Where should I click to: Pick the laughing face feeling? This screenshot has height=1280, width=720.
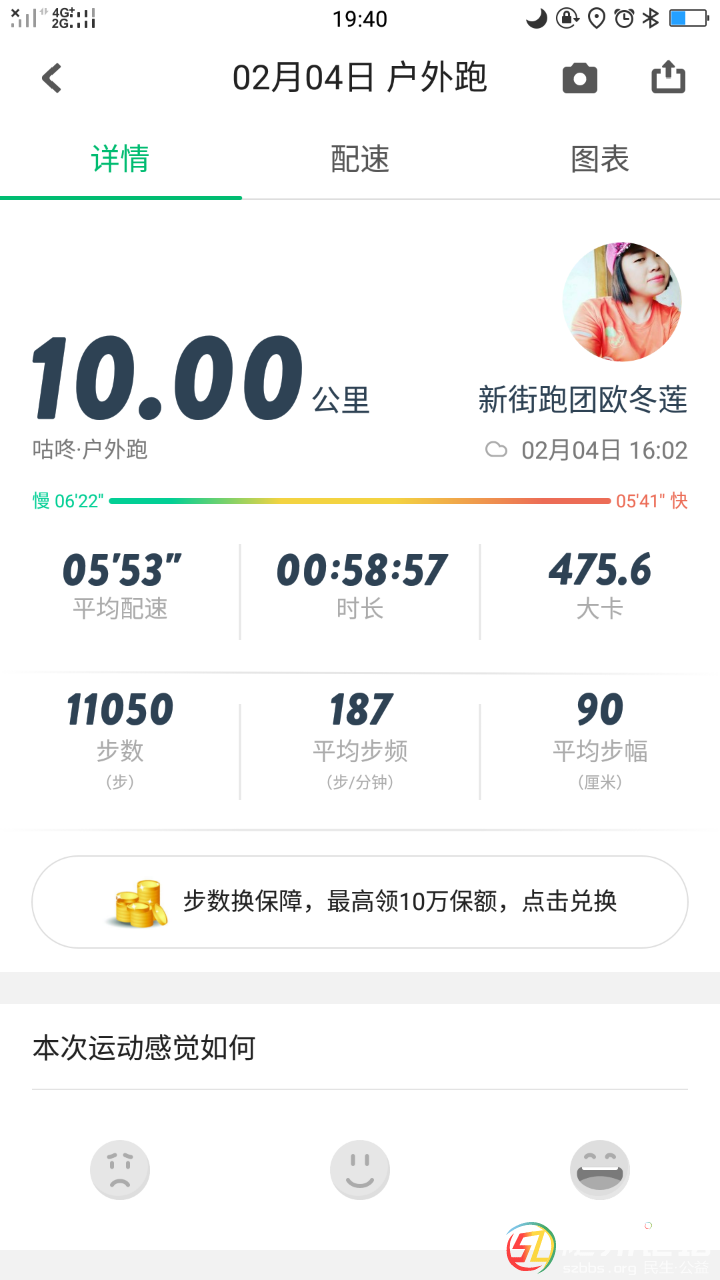pos(600,1170)
